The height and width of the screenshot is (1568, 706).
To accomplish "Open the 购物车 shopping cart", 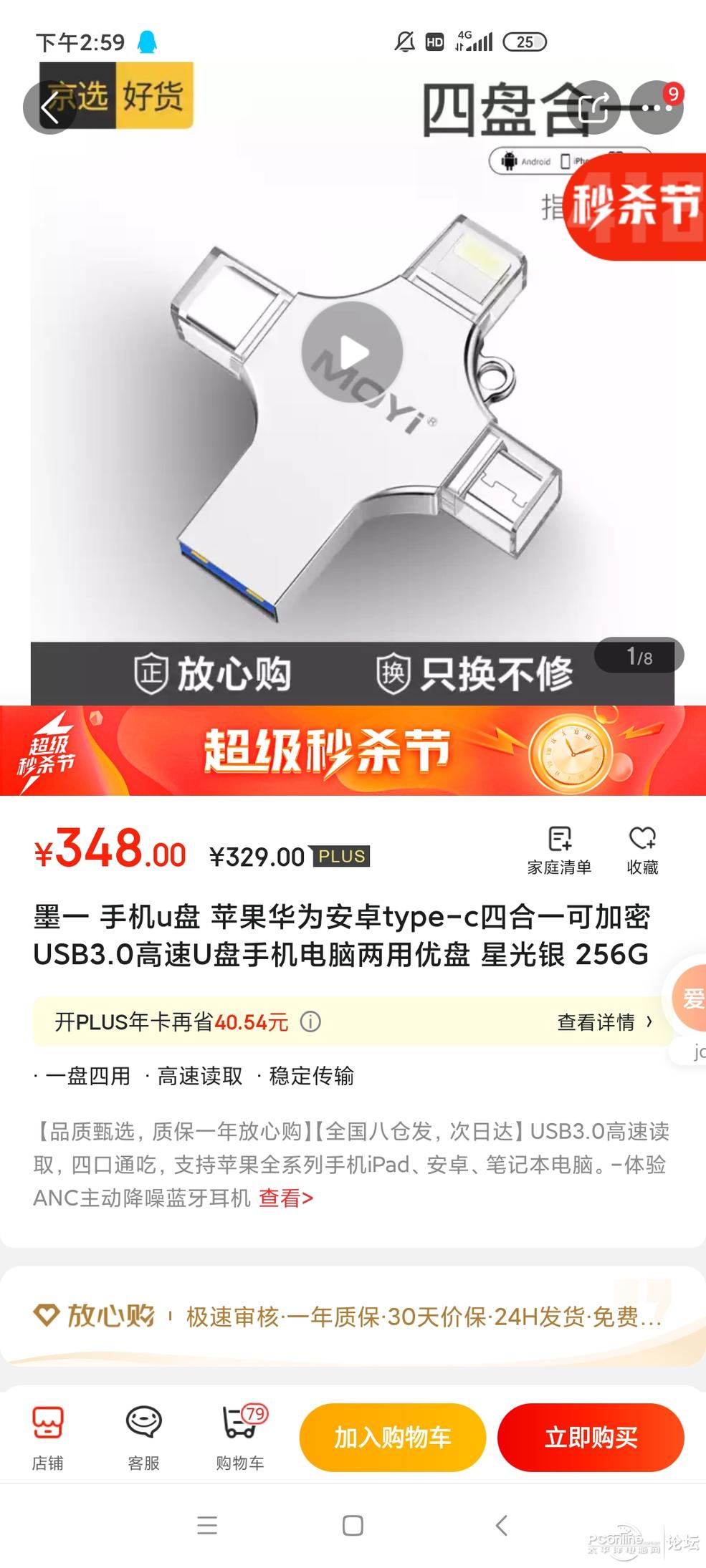I will [240, 1438].
